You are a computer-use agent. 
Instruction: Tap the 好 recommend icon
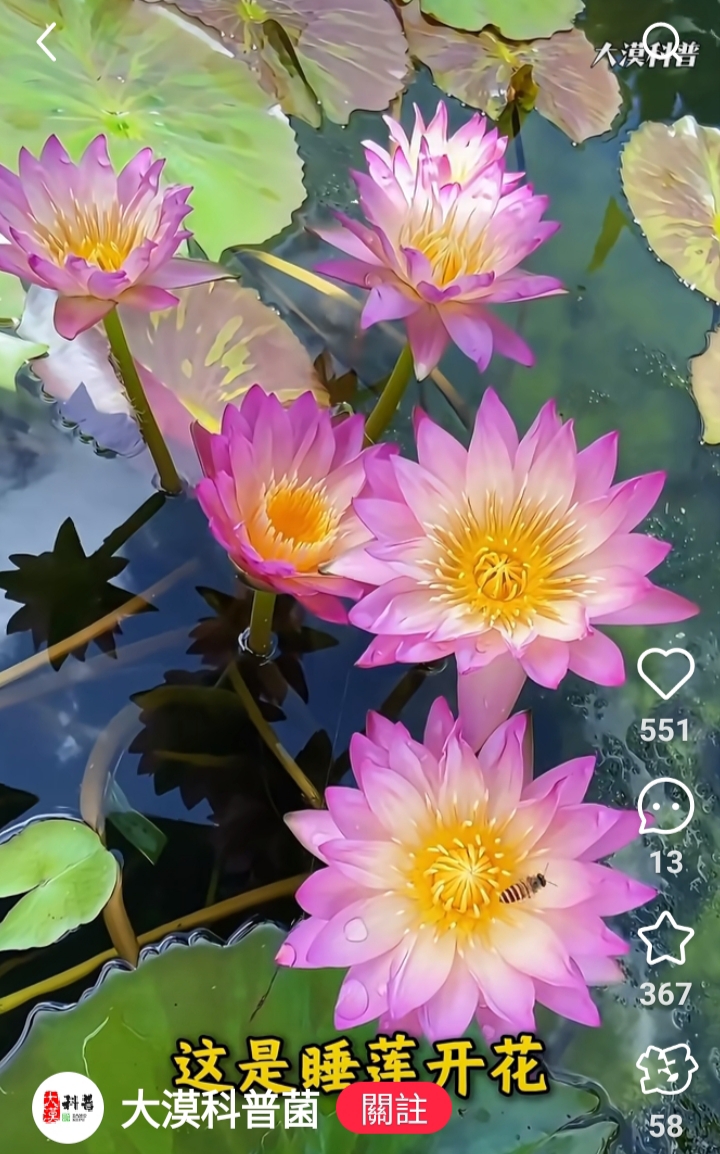(x=666, y=1069)
